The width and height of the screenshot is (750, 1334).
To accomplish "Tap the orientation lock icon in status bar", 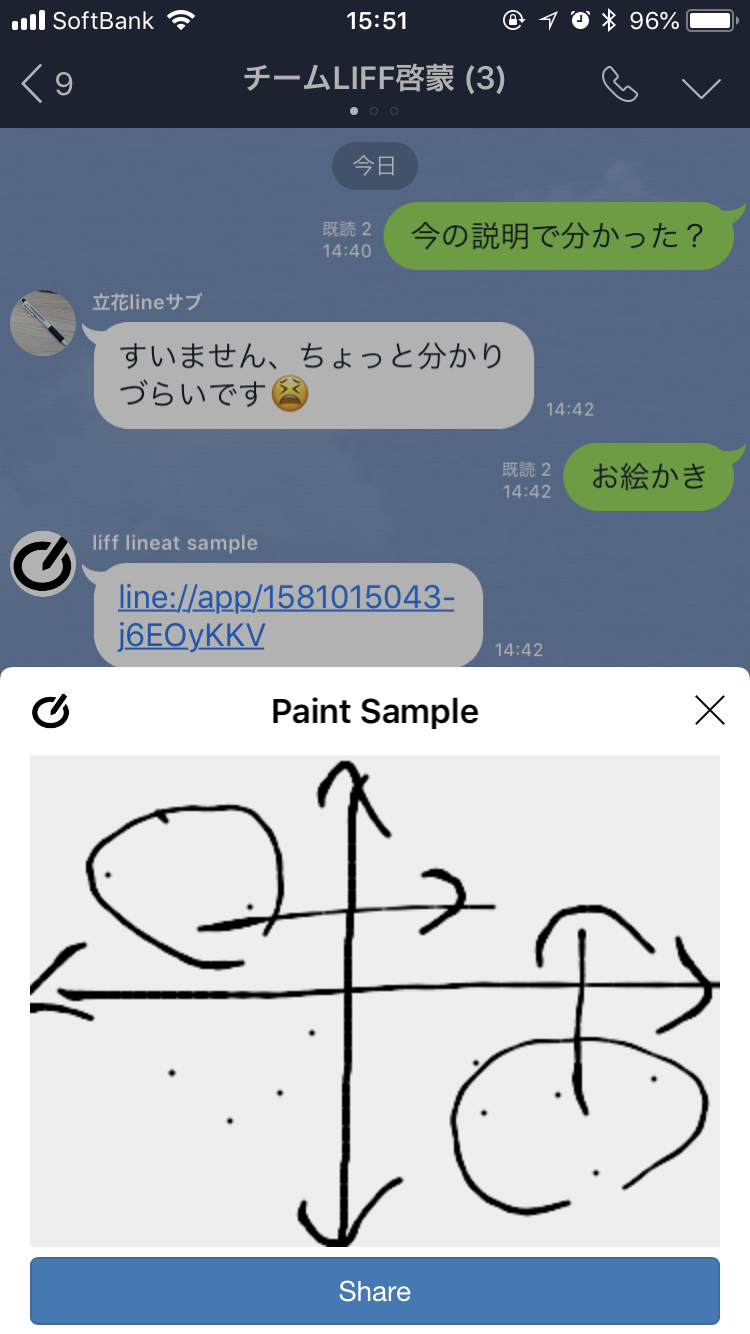I will tap(513, 18).
